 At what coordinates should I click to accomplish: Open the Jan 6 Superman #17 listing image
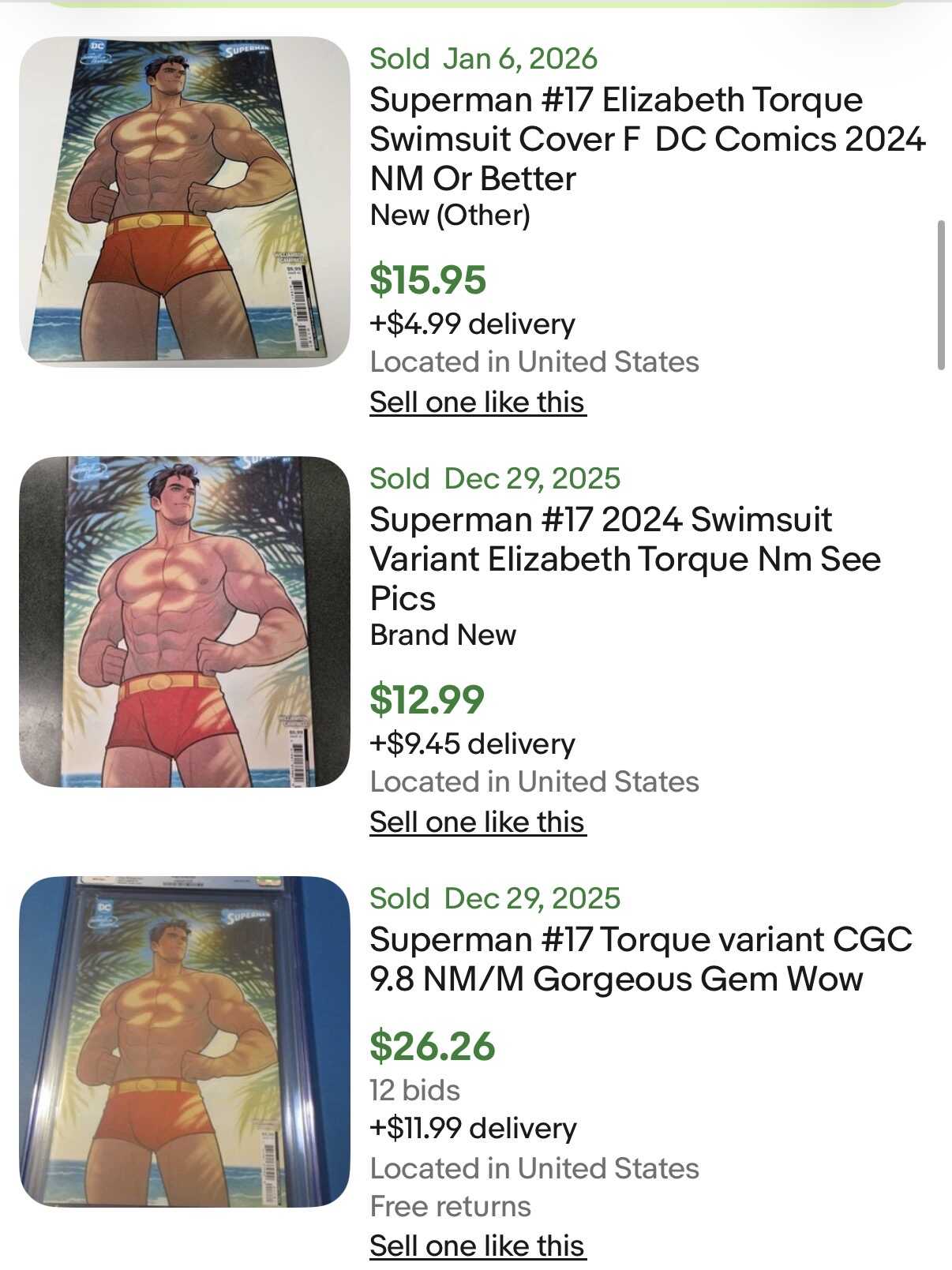184,201
